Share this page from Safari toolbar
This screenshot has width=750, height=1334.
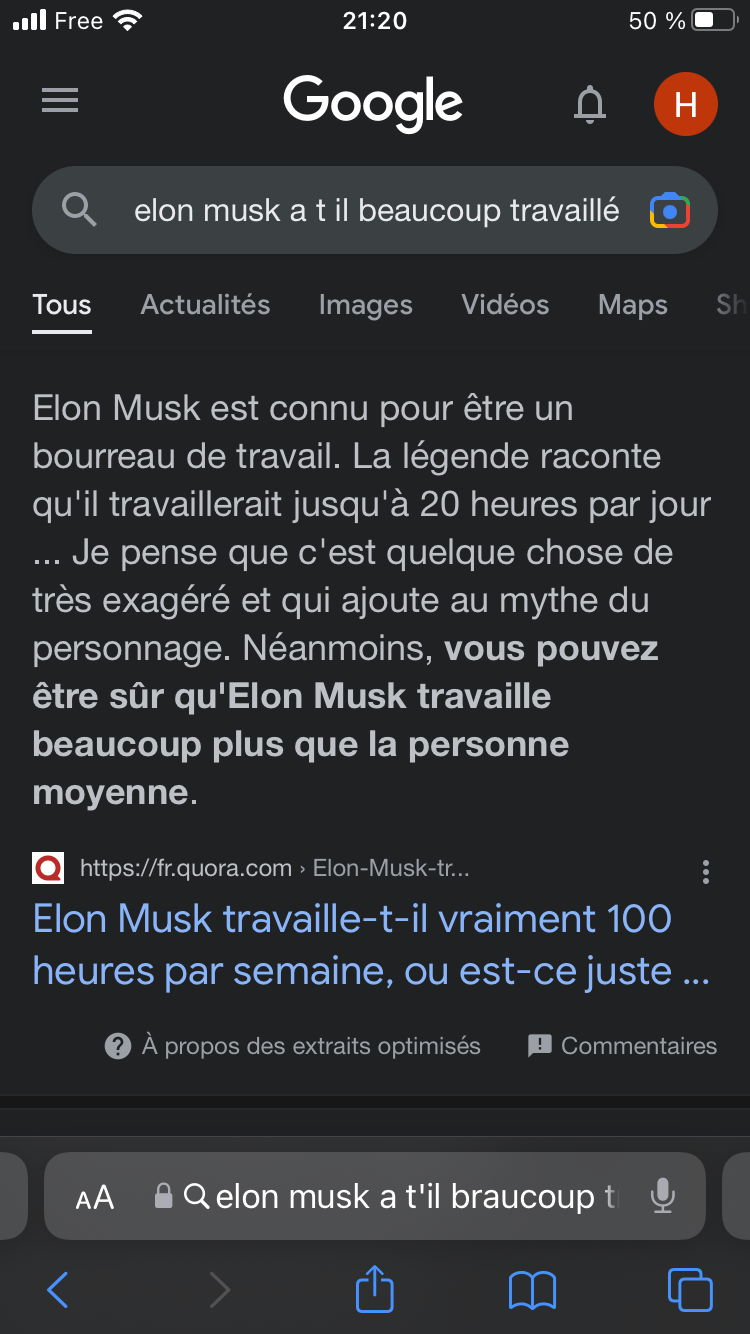click(x=375, y=1289)
